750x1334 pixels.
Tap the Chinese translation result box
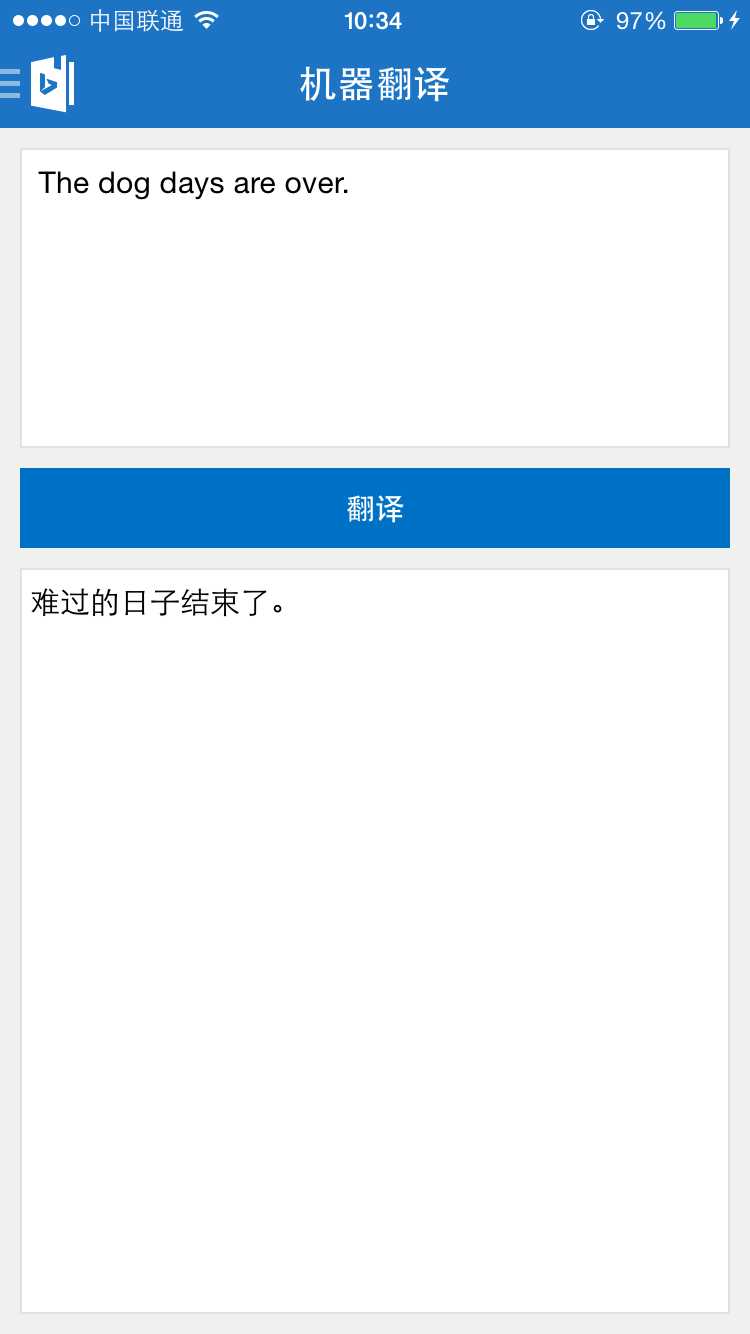coord(375,940)
